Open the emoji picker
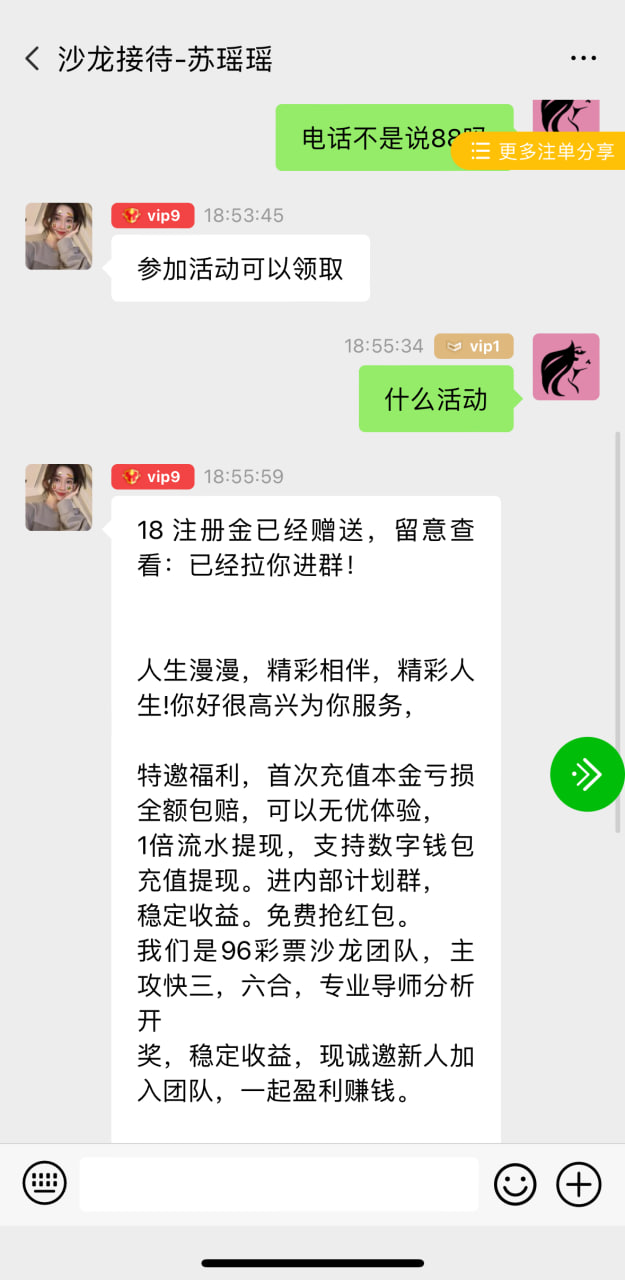The height and width of the screenshot is (1280, 625). [515, 1185]
